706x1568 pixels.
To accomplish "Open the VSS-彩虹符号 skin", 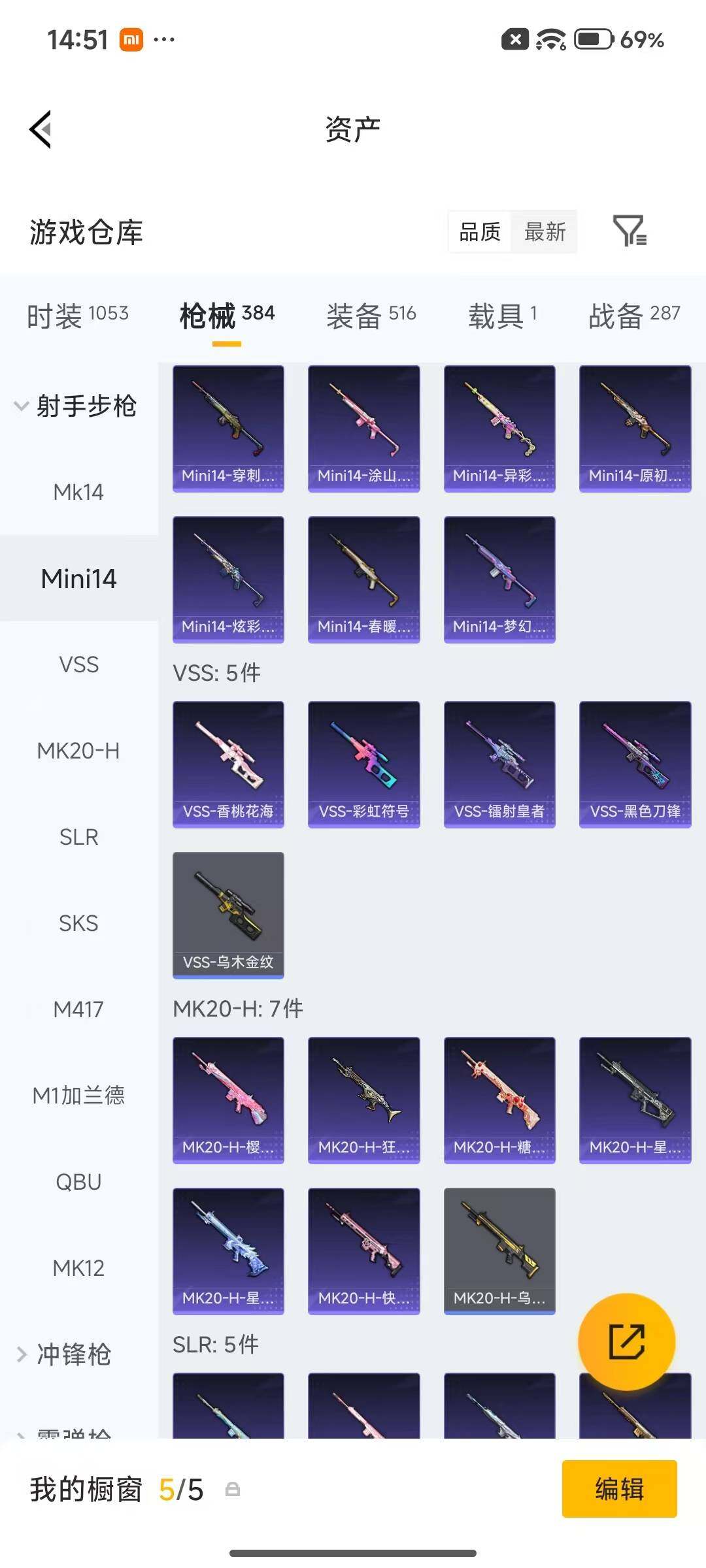I will point(364,764).
